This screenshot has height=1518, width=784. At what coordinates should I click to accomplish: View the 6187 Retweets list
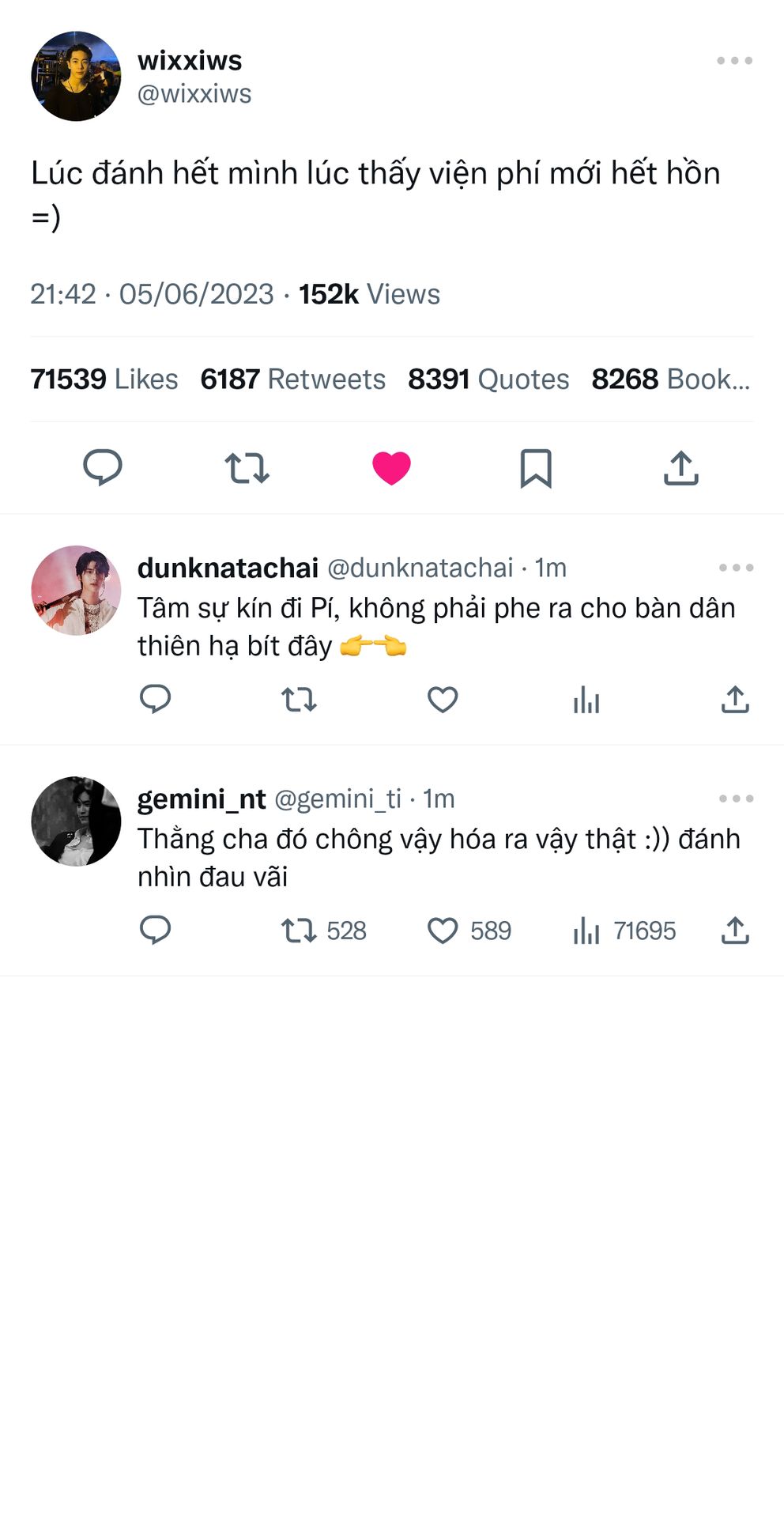[x=292, y=379]
